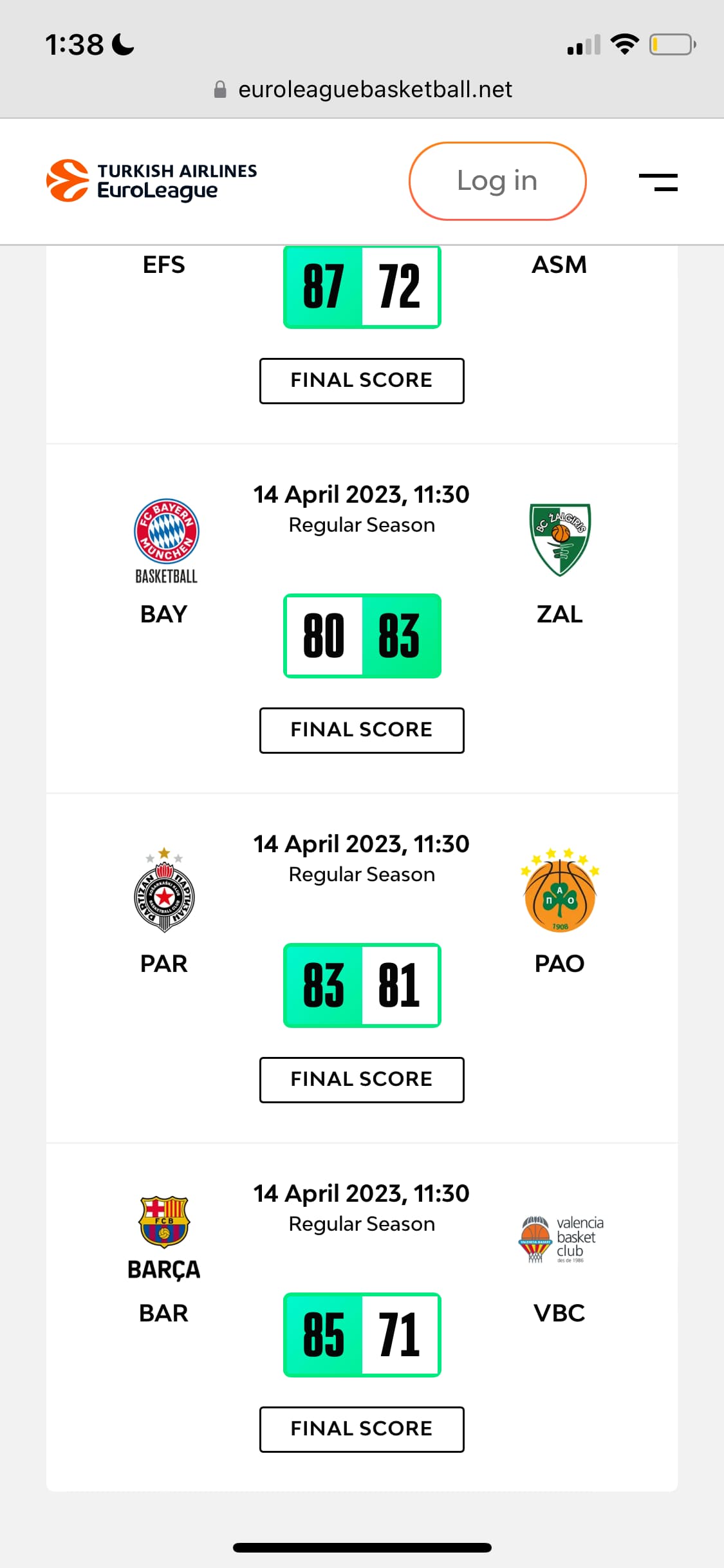This screenshot has width=724, height=1568.
Task: Open Final Score for EFS vs ASM
Action: (362, 380)
